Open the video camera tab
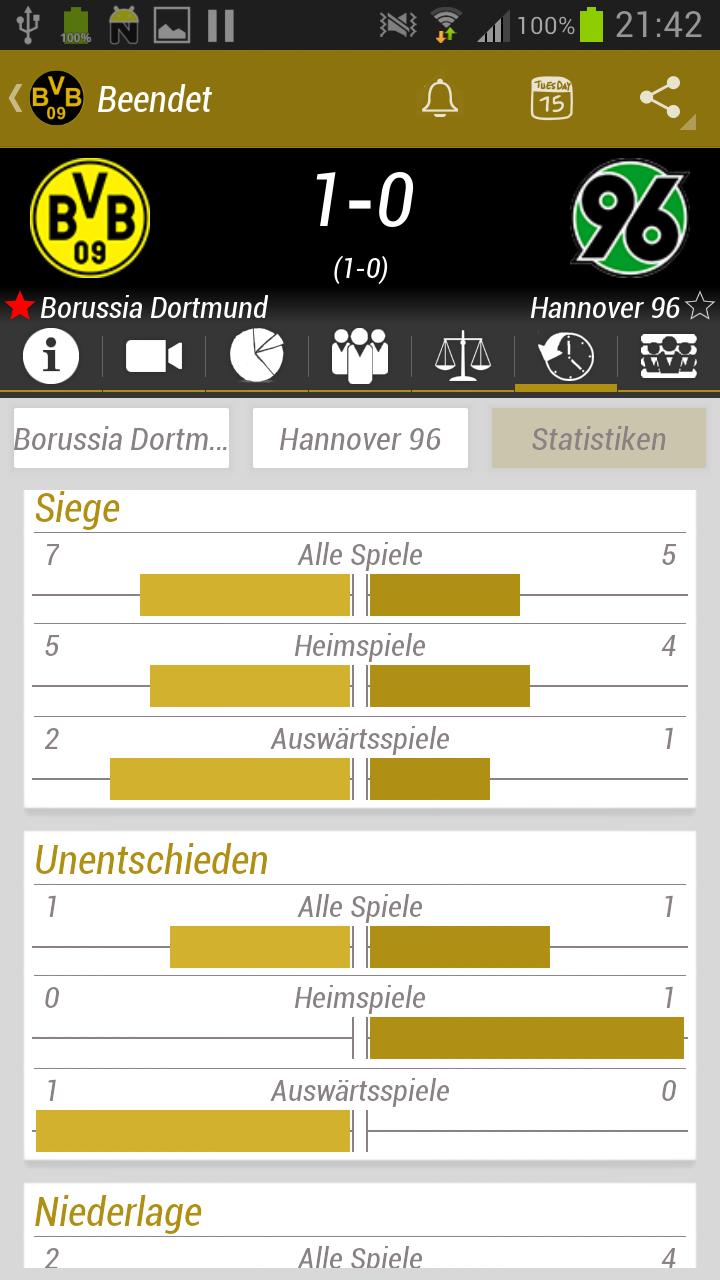Image resolution: width=720 pixels, height=1280 pixels. click(154, 357)
